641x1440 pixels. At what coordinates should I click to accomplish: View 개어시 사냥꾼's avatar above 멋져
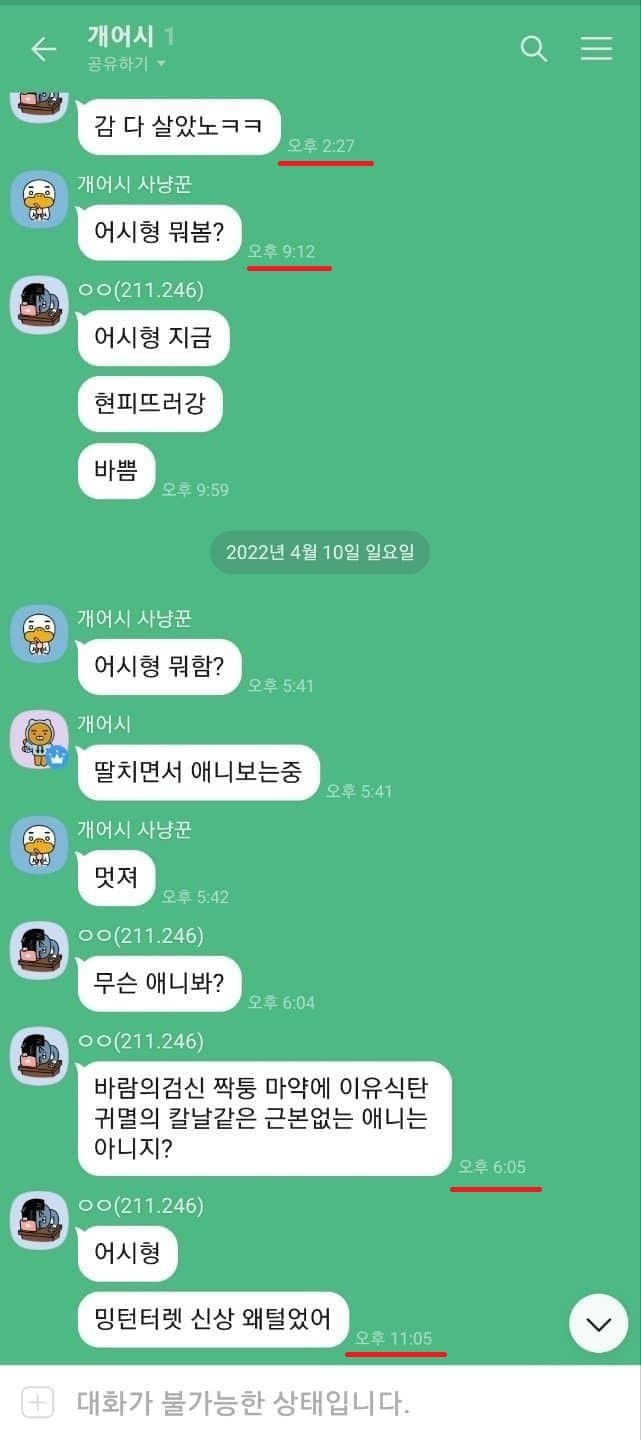click(x=39, y=845)
